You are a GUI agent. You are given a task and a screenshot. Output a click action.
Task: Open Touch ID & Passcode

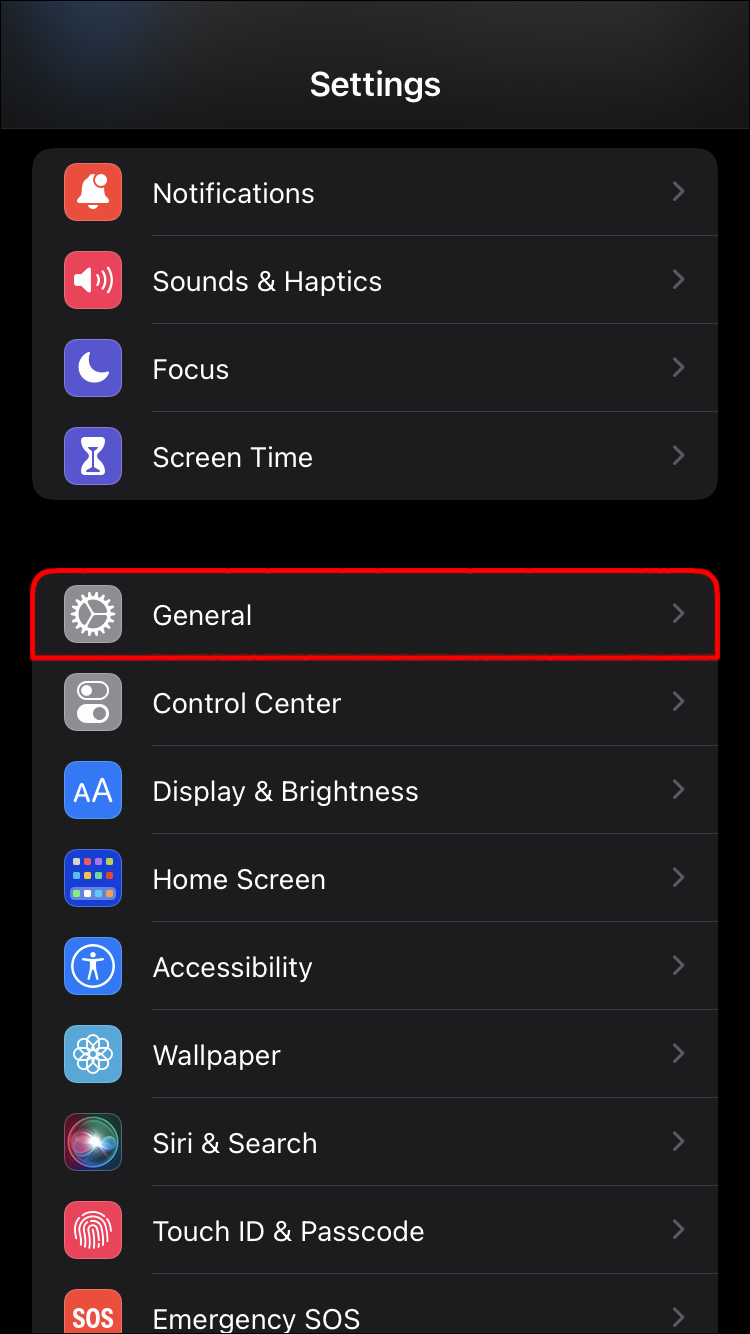coord(375,1231)
